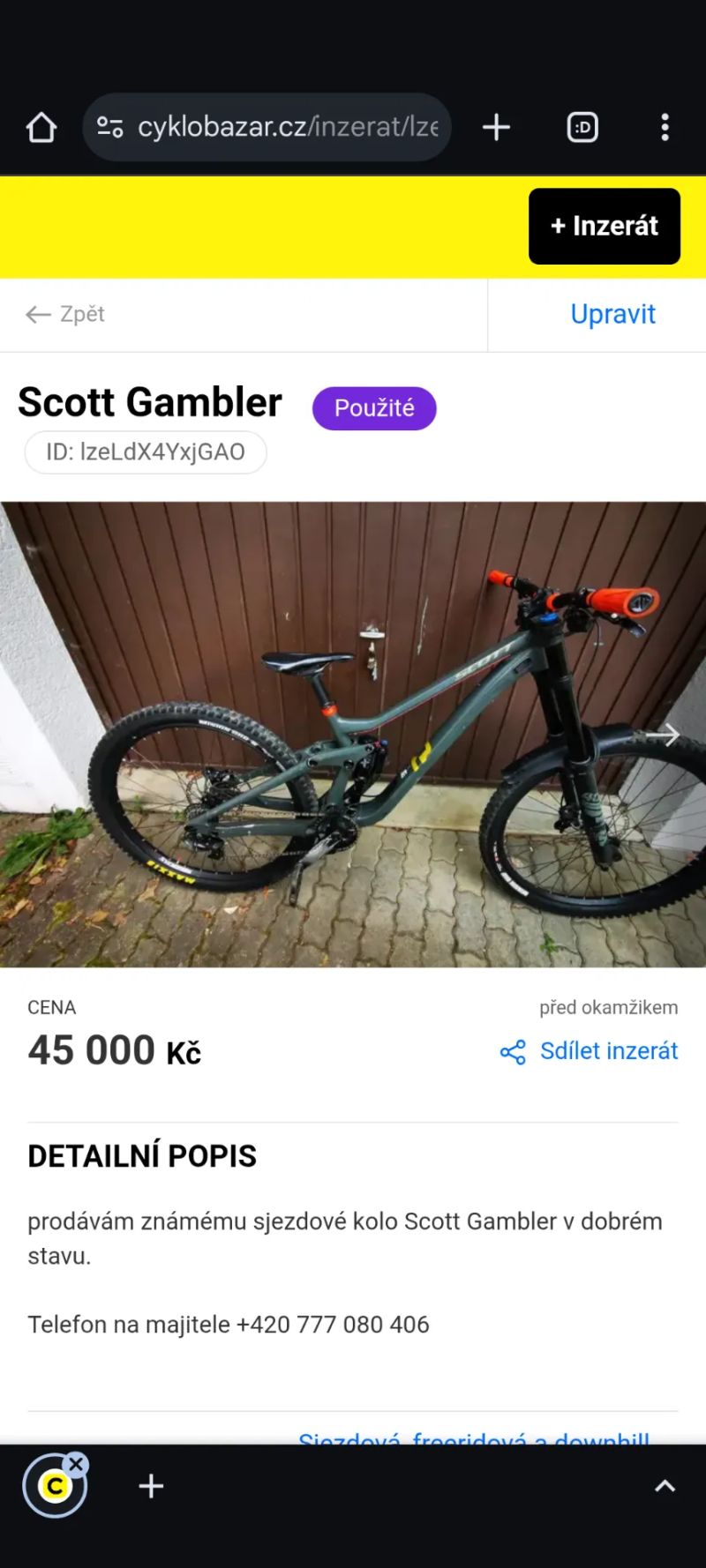Open the Upravit edit link
This screenshot has height=1568, width=706.
613,315
